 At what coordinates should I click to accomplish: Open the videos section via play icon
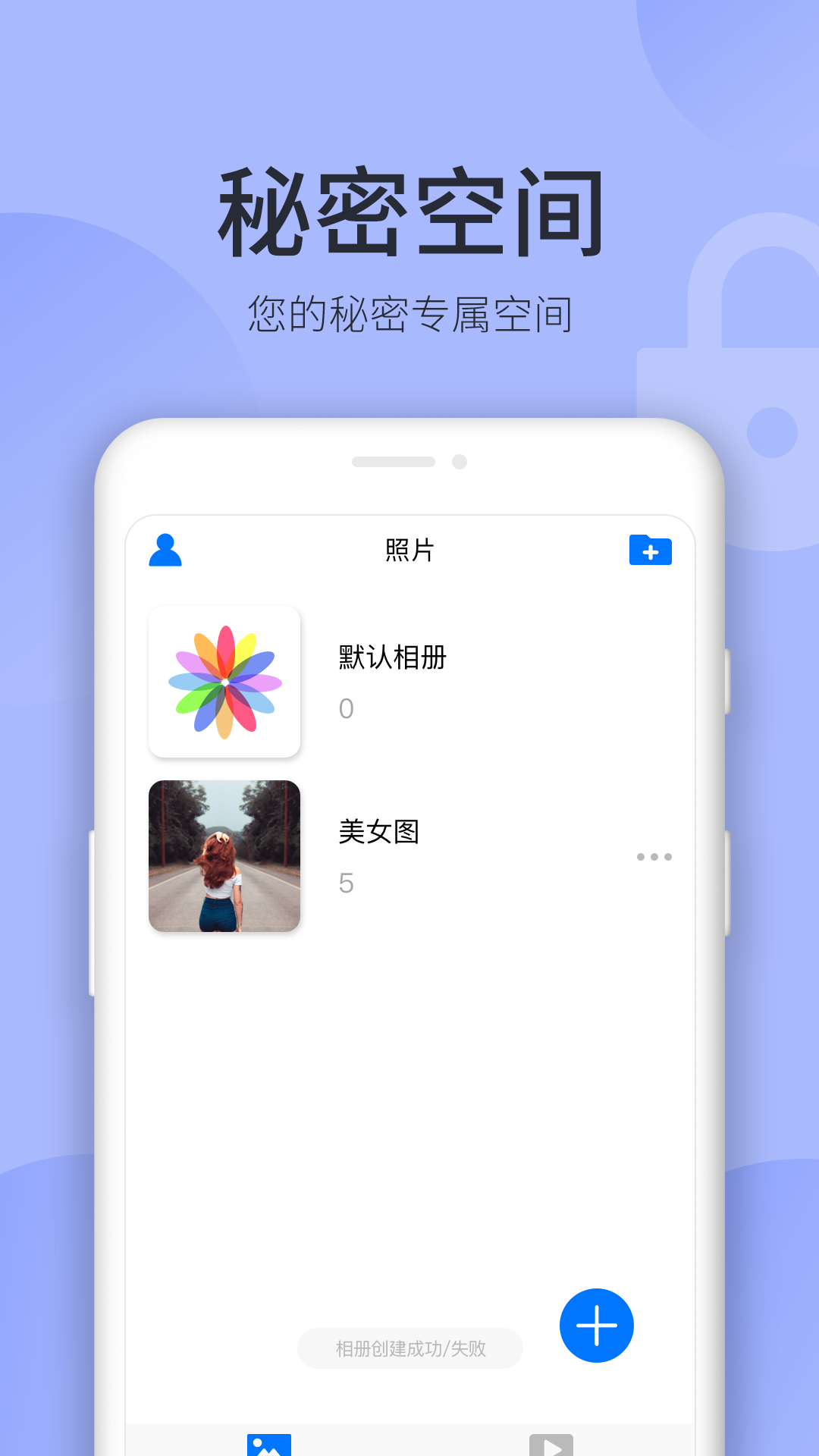pyautogui.click(x=551, y=1445)
